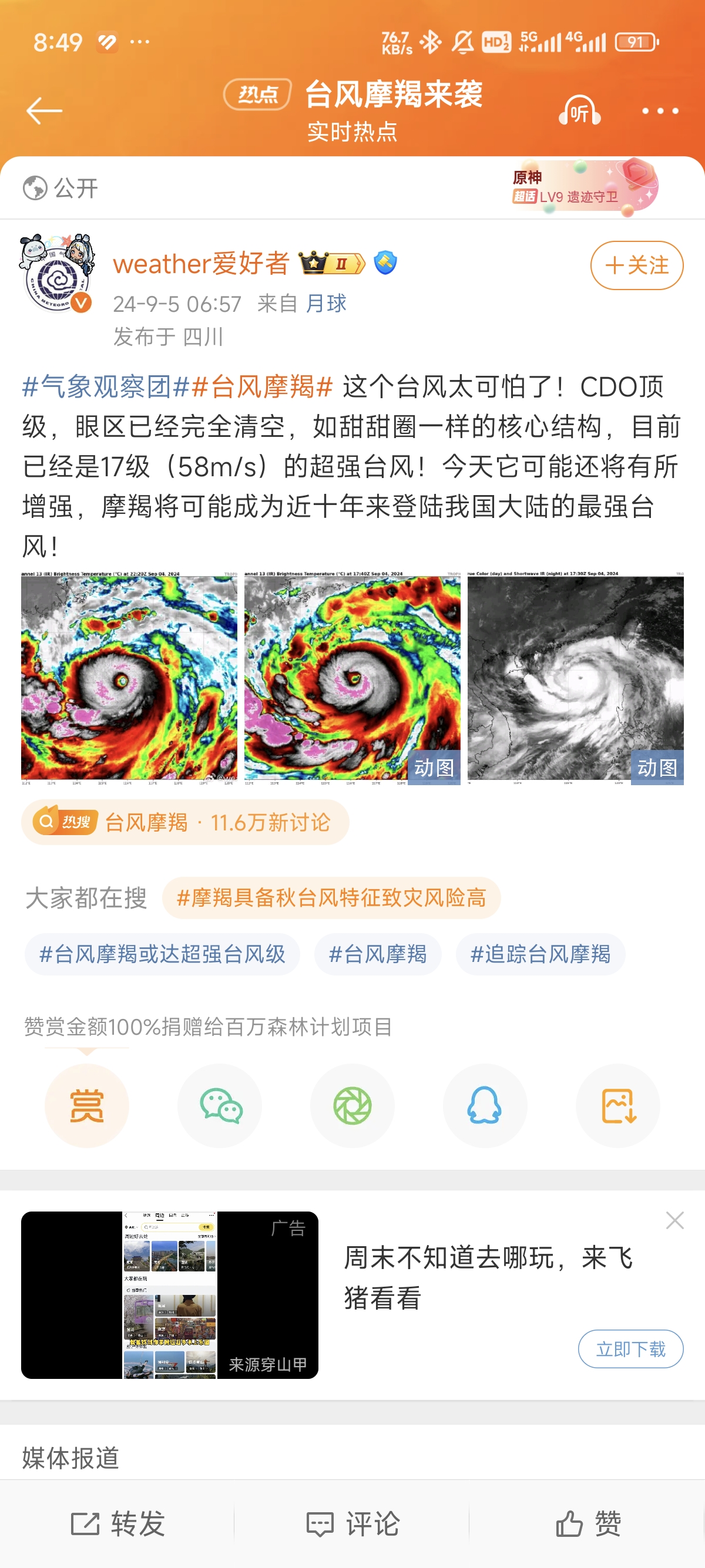Tap the 赏 reward button

click(x=87, y=1105)
